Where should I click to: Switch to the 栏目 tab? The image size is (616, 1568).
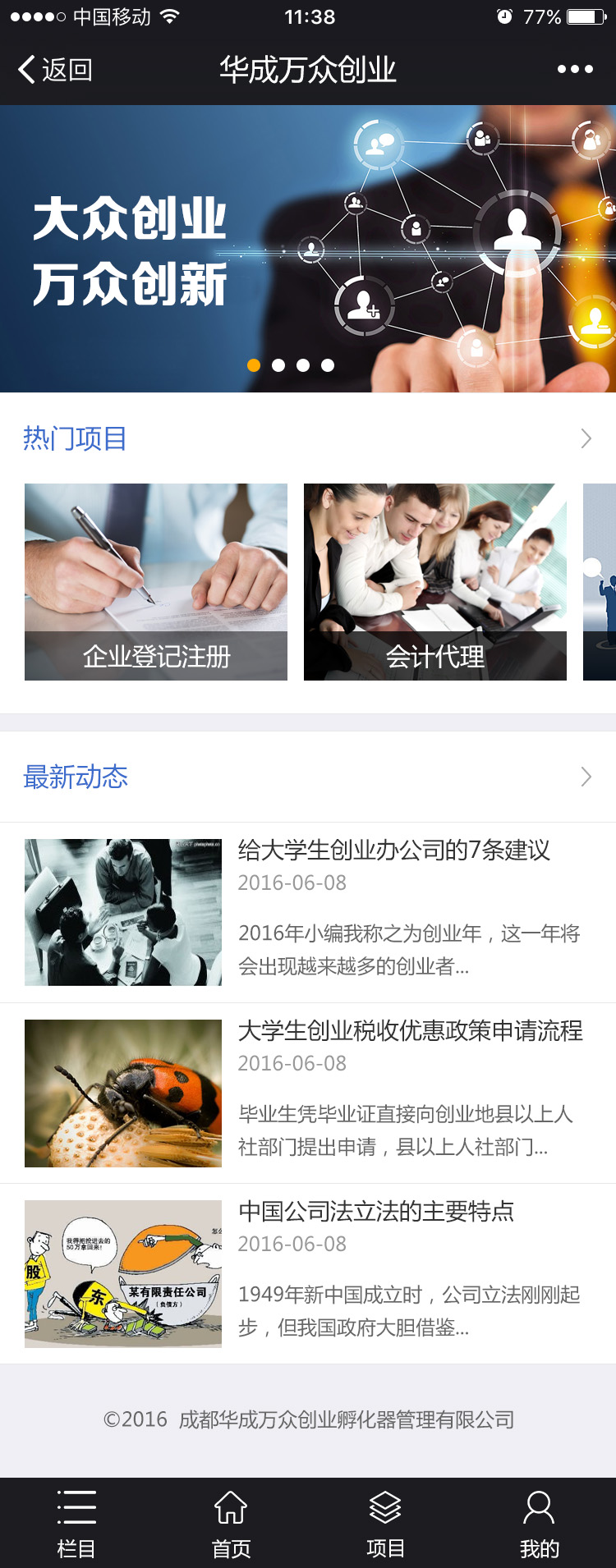point(76,1524)
